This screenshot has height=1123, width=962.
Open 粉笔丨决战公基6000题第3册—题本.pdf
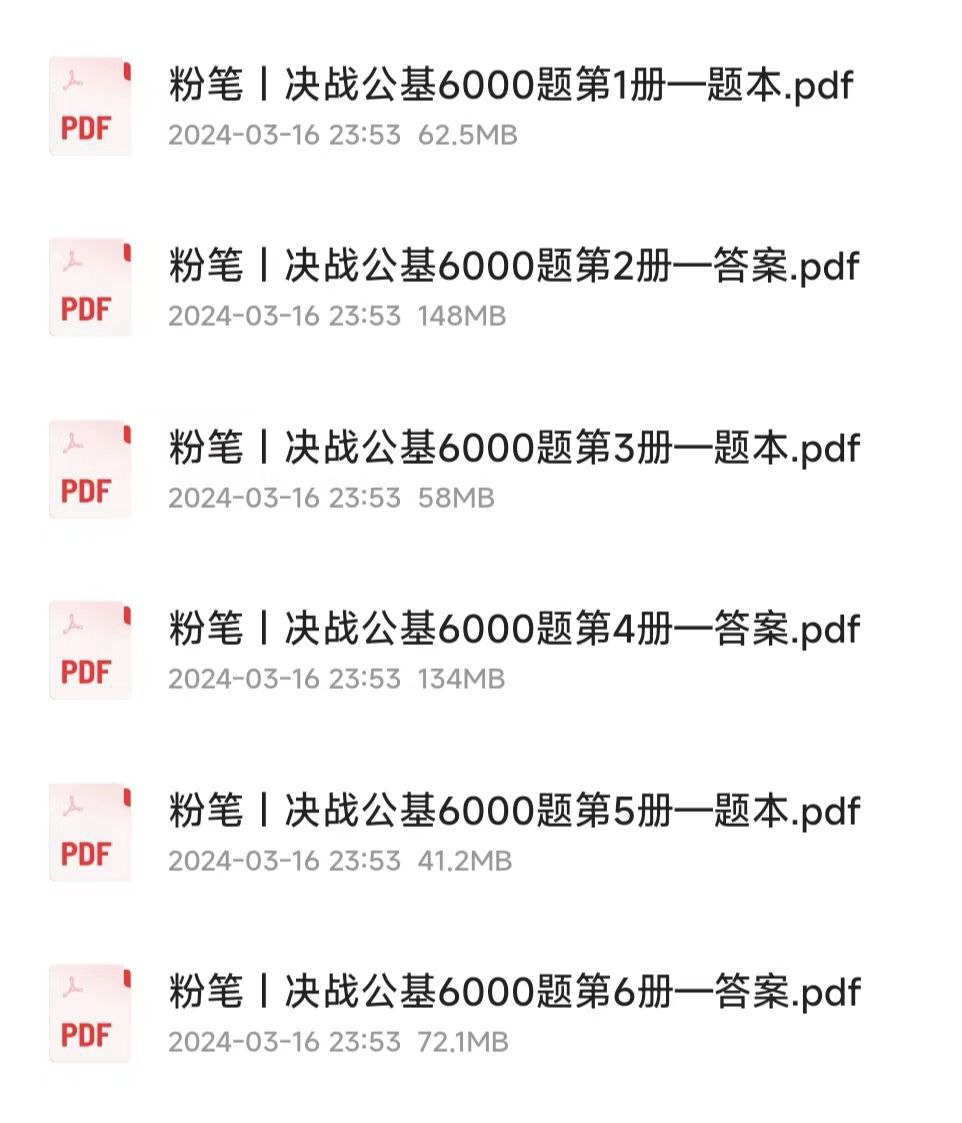(510, 449)
